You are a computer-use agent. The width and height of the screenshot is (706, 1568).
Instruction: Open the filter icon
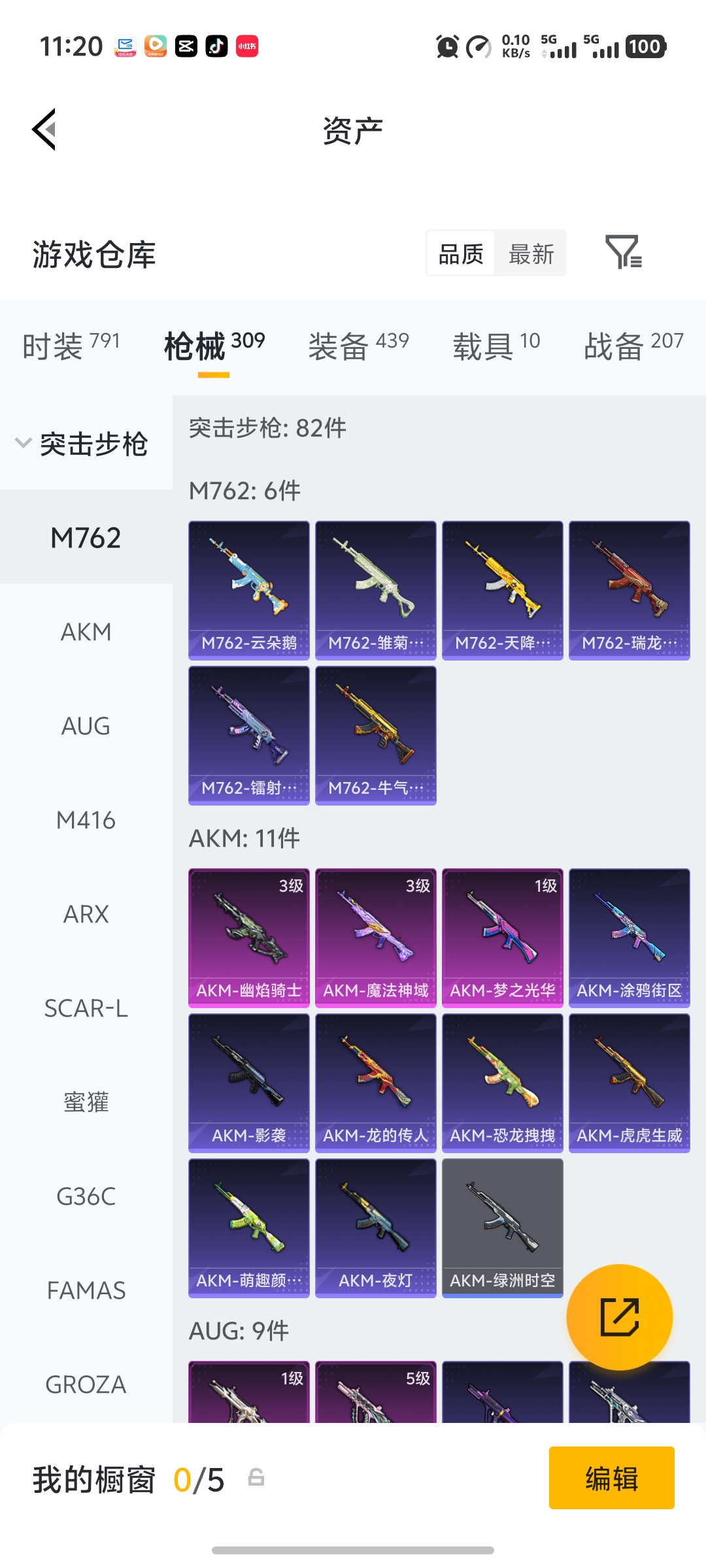pyautogui.click(x=623, y=252)
